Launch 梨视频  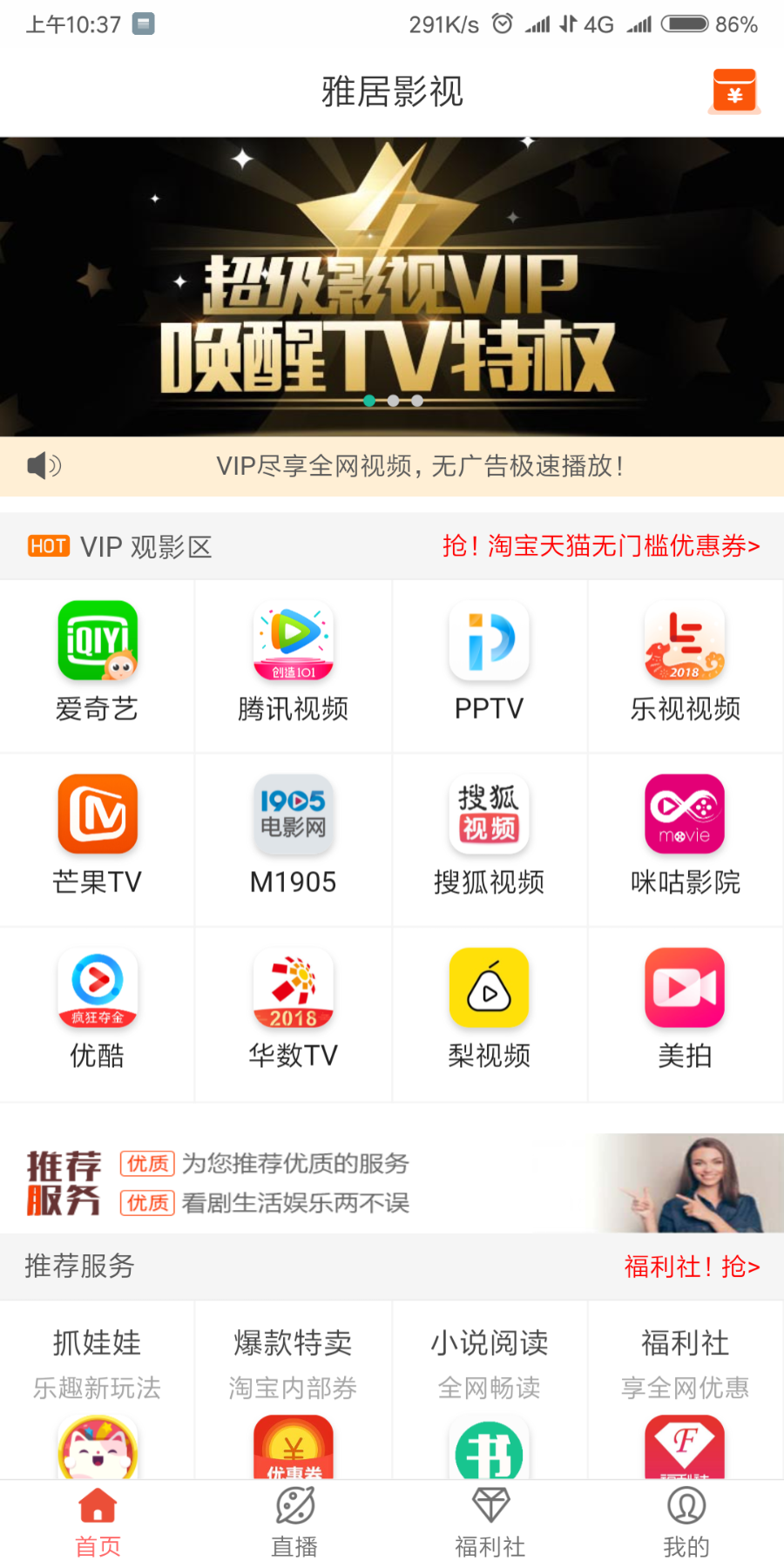click(x=489, y=1010)
